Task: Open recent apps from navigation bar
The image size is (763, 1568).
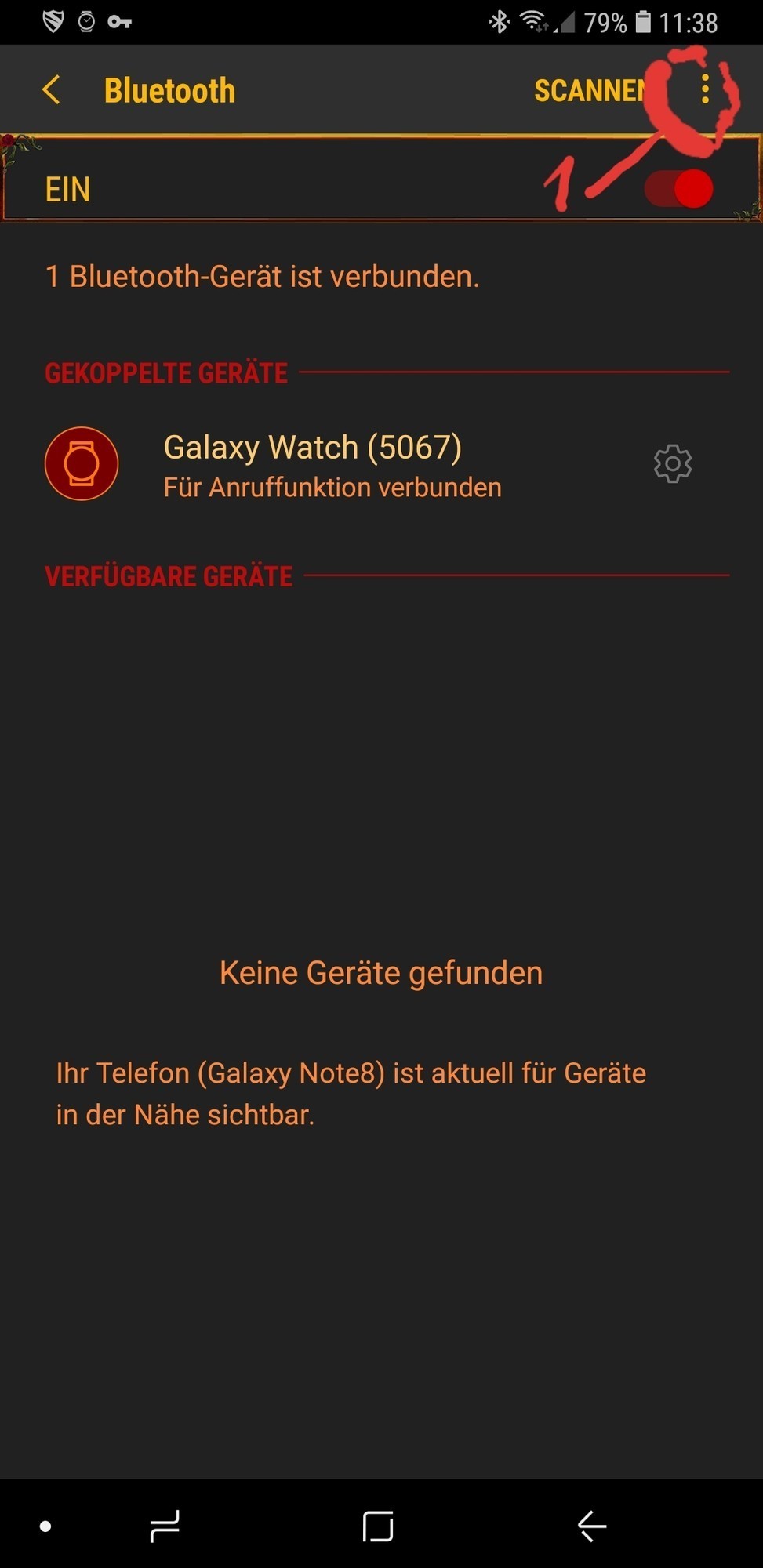Action: [165, 1526]
